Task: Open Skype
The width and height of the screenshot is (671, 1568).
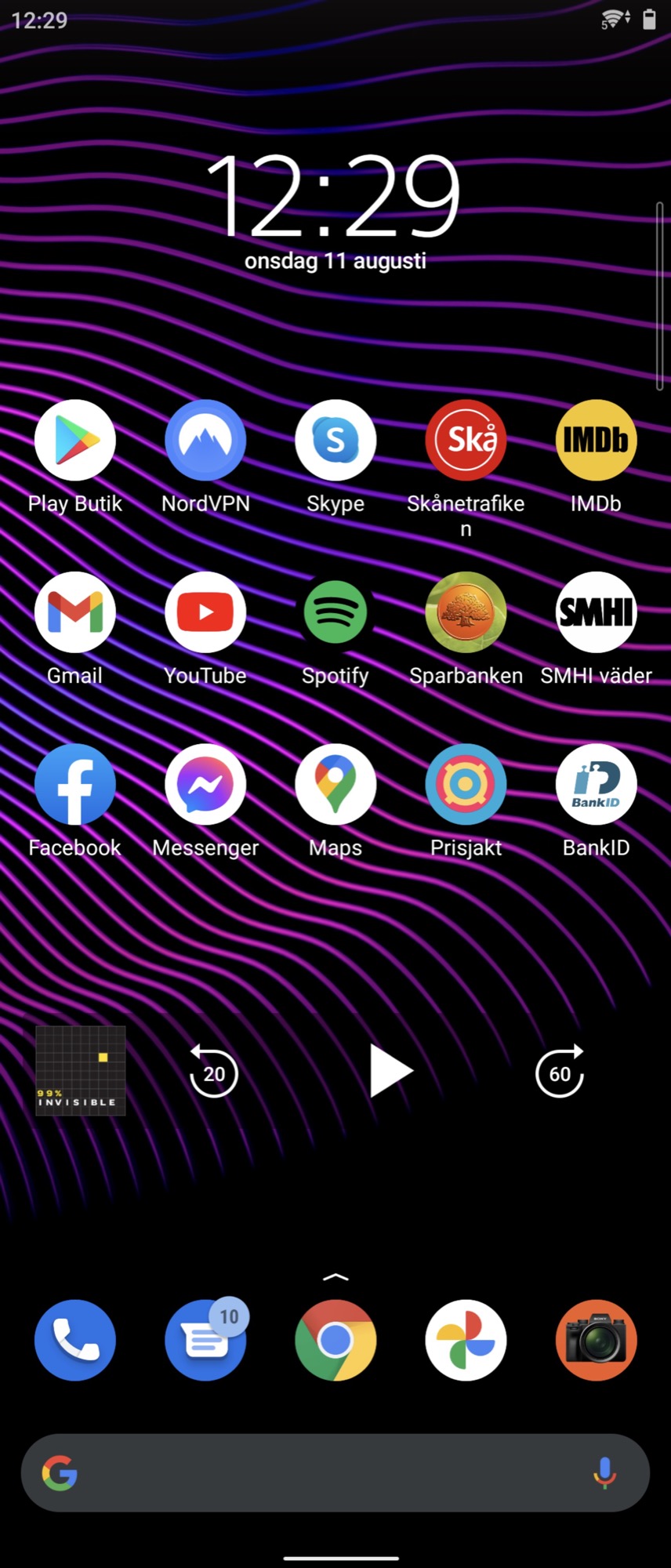Action: (x=335, y=441)
